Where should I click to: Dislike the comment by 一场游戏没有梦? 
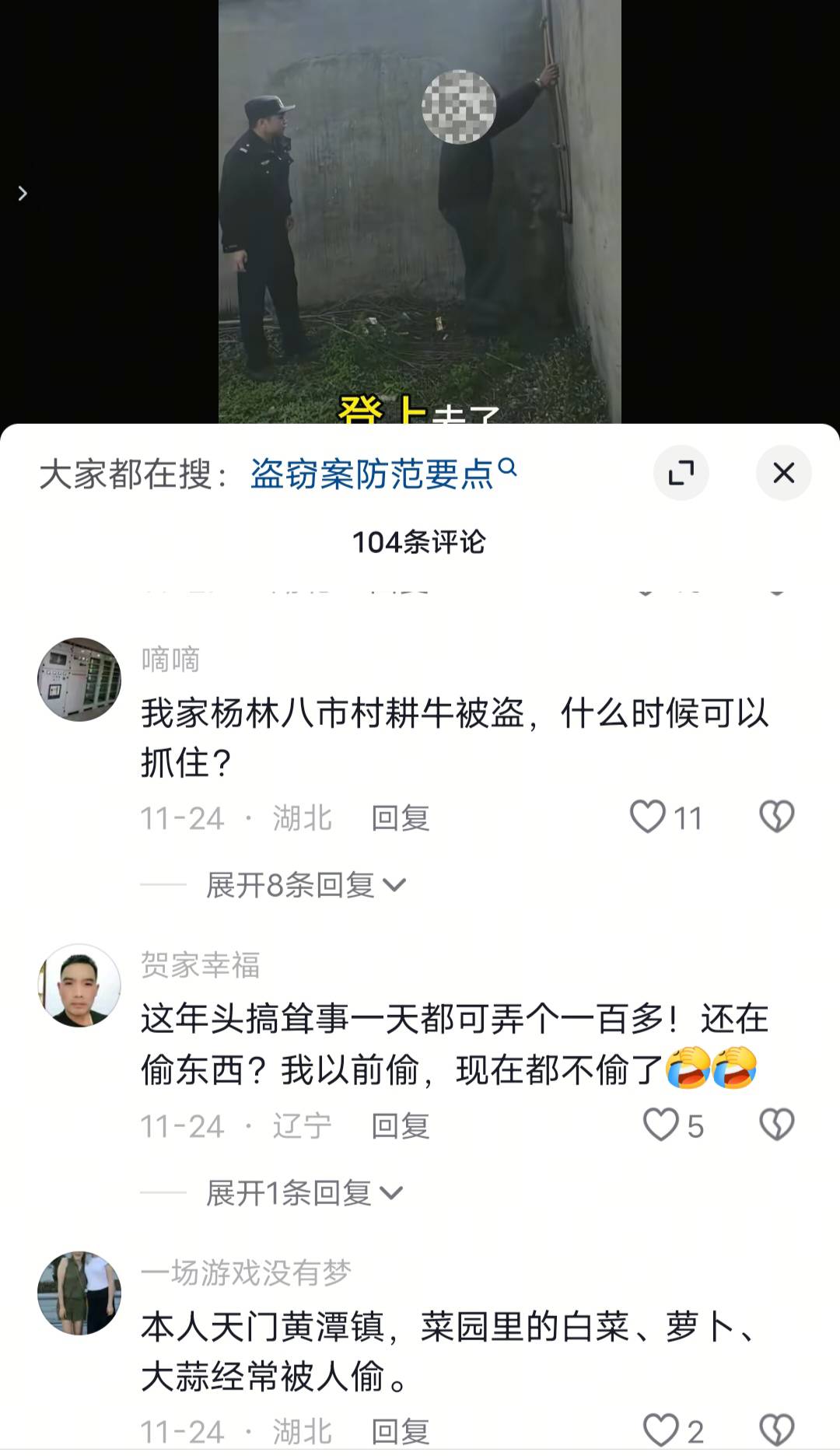click(776, 1431)
